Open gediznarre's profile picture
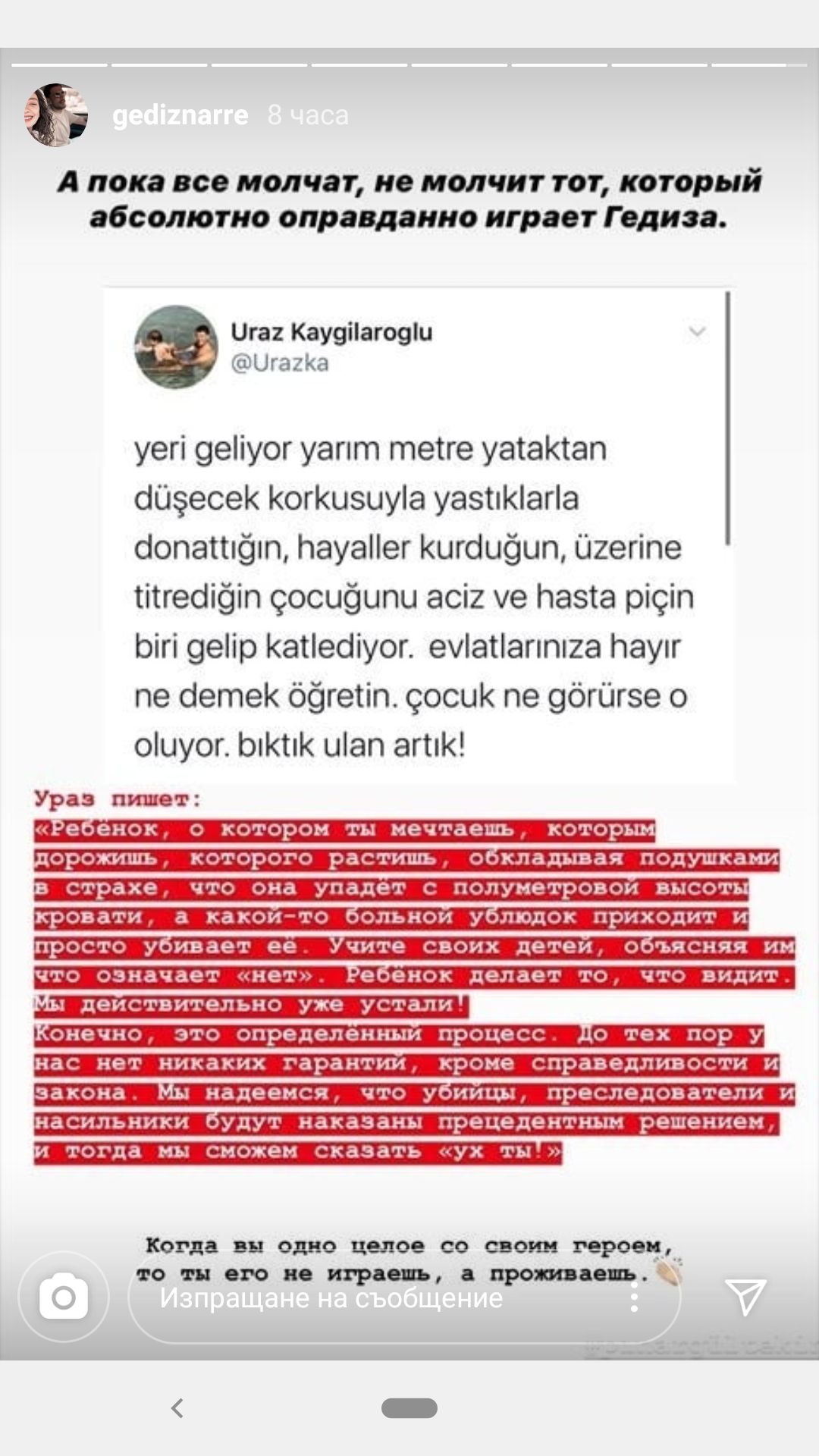Viewport: 819px width, 1456px height. [x=56, y=115]
